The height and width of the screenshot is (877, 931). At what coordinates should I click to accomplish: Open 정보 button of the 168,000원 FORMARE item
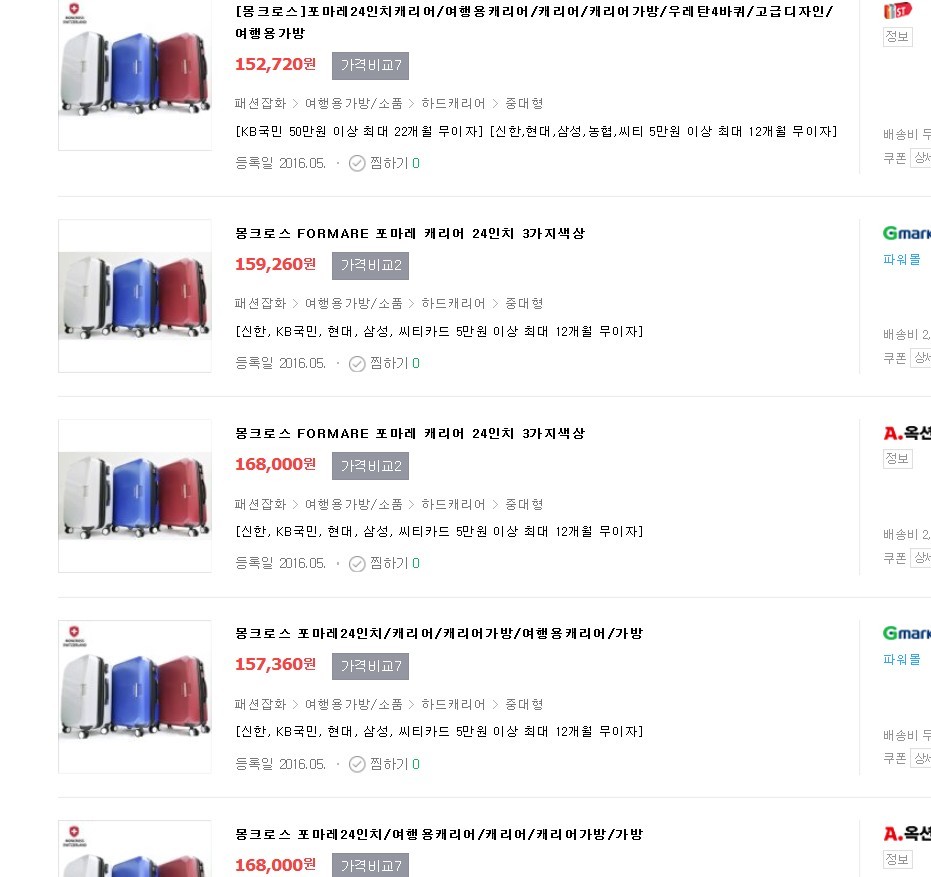pos(897,458)
